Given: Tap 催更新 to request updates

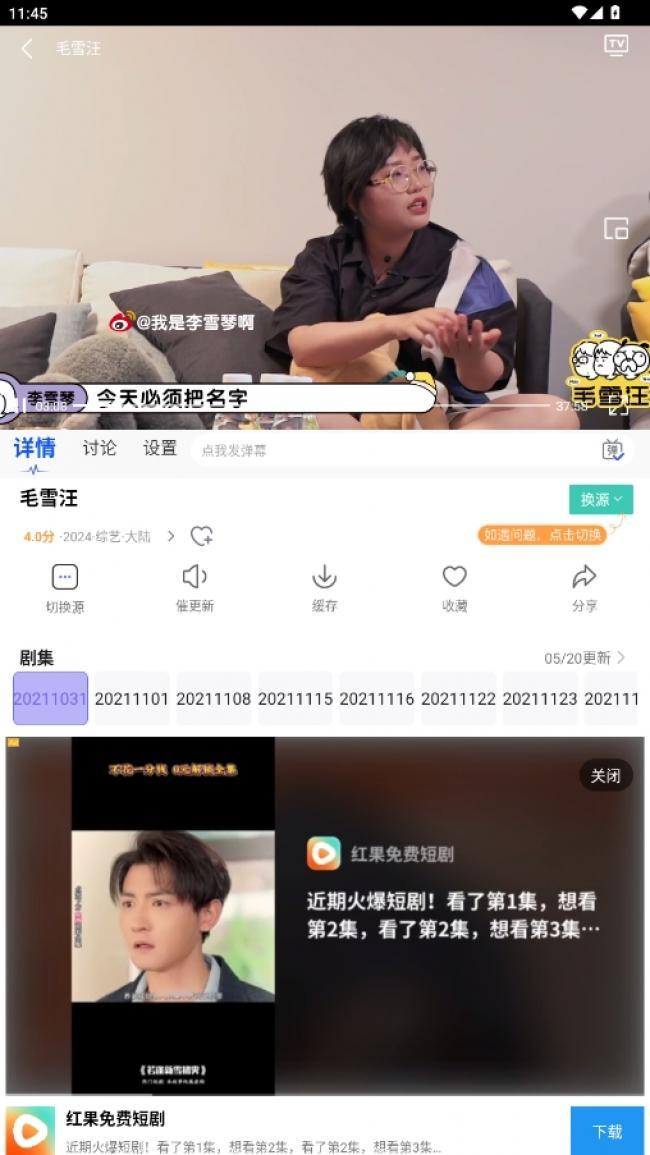Looking at the screenshot, I should coord(195,588).
